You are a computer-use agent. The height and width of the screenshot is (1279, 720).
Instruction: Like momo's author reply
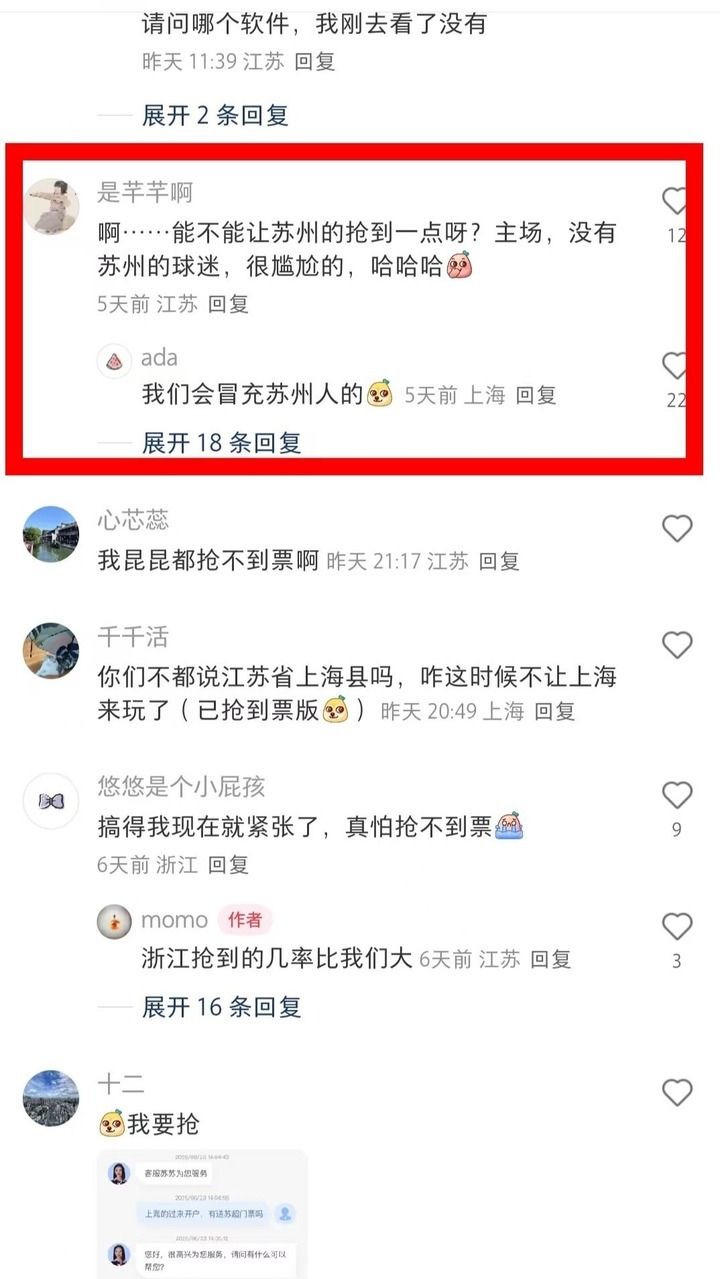coord(677,927)
